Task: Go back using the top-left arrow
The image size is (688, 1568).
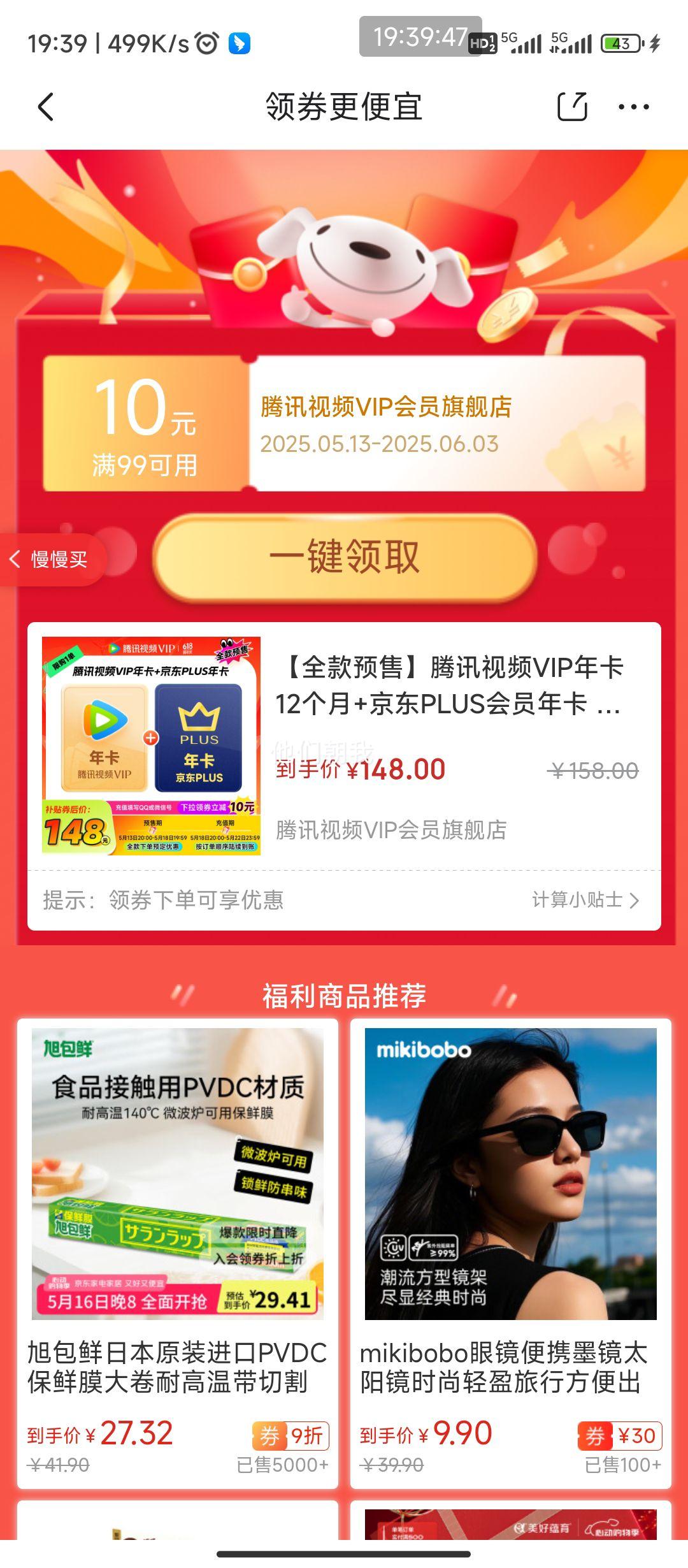Action: point(46,107)
